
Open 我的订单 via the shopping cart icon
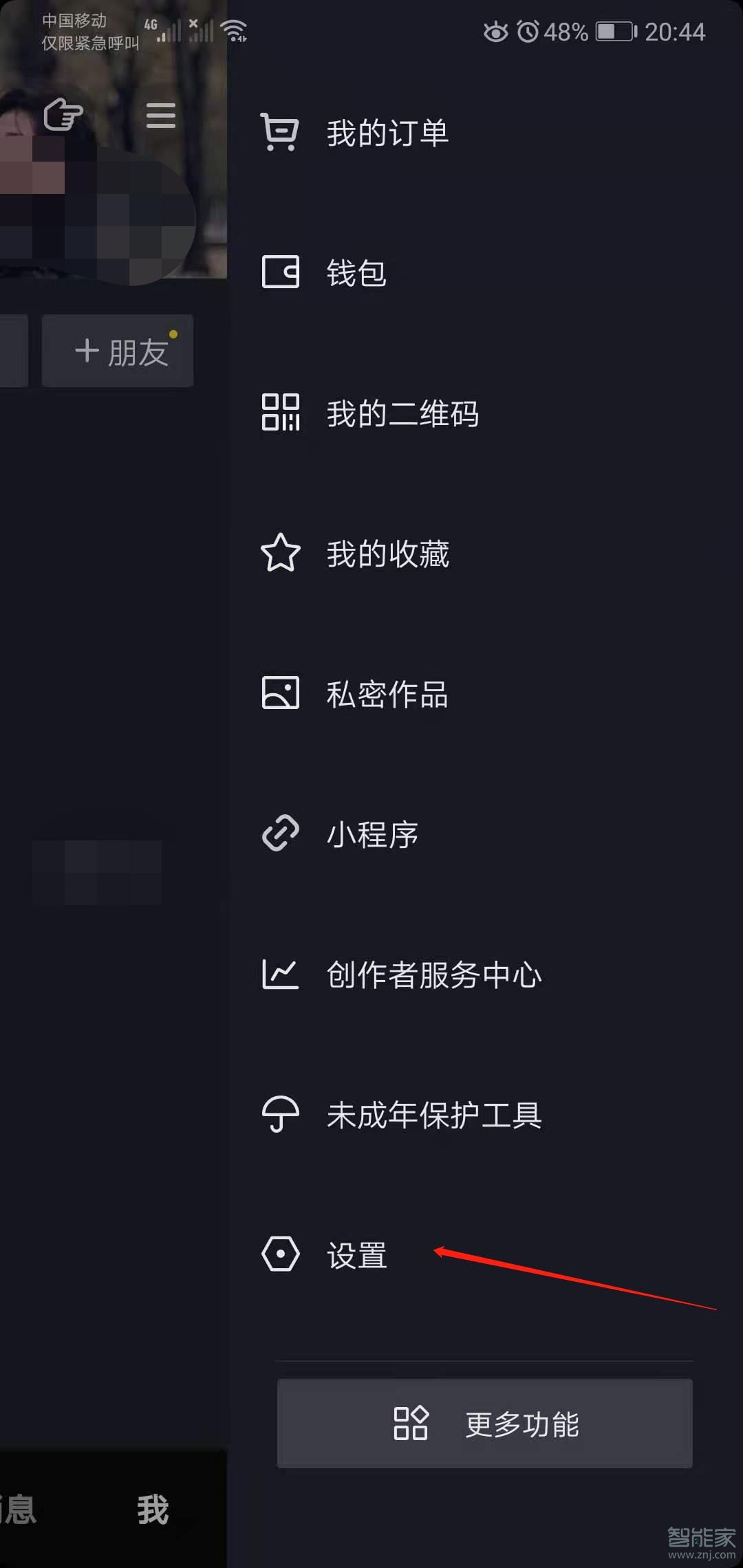(280, 133)
